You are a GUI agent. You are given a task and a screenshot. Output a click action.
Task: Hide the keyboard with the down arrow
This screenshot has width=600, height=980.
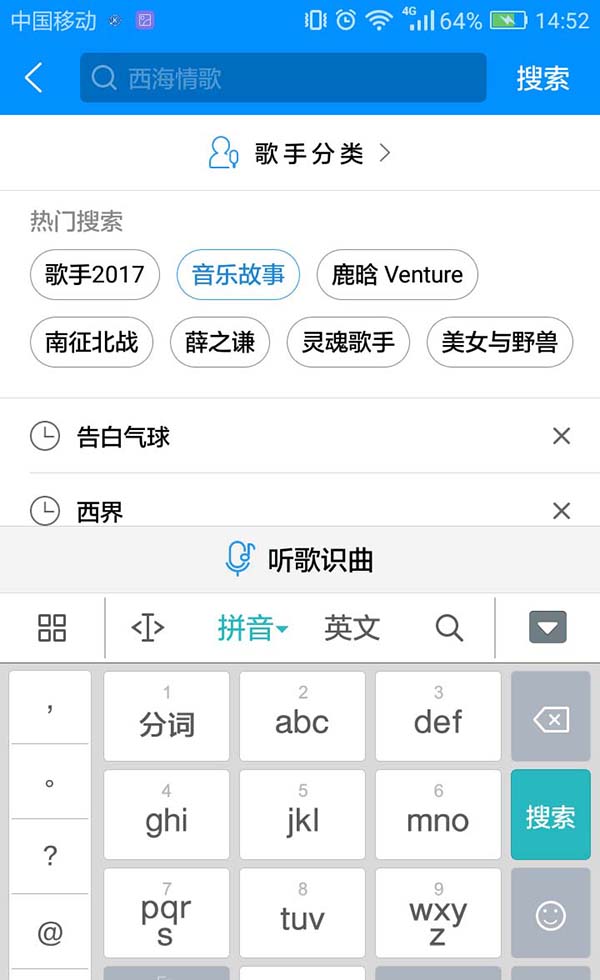(547, 628)
